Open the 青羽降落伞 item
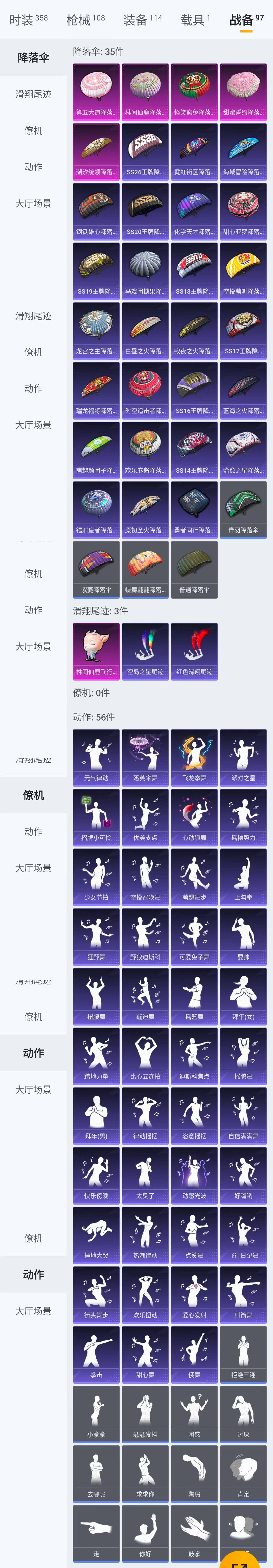This screenshot has height=1568, width=273. pos(243,509)
